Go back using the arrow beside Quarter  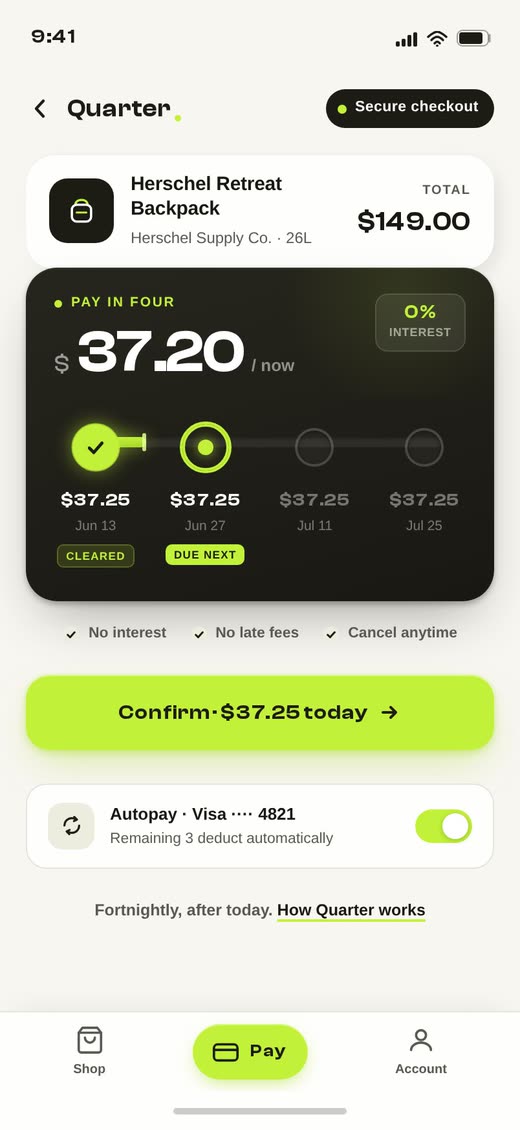40,109
